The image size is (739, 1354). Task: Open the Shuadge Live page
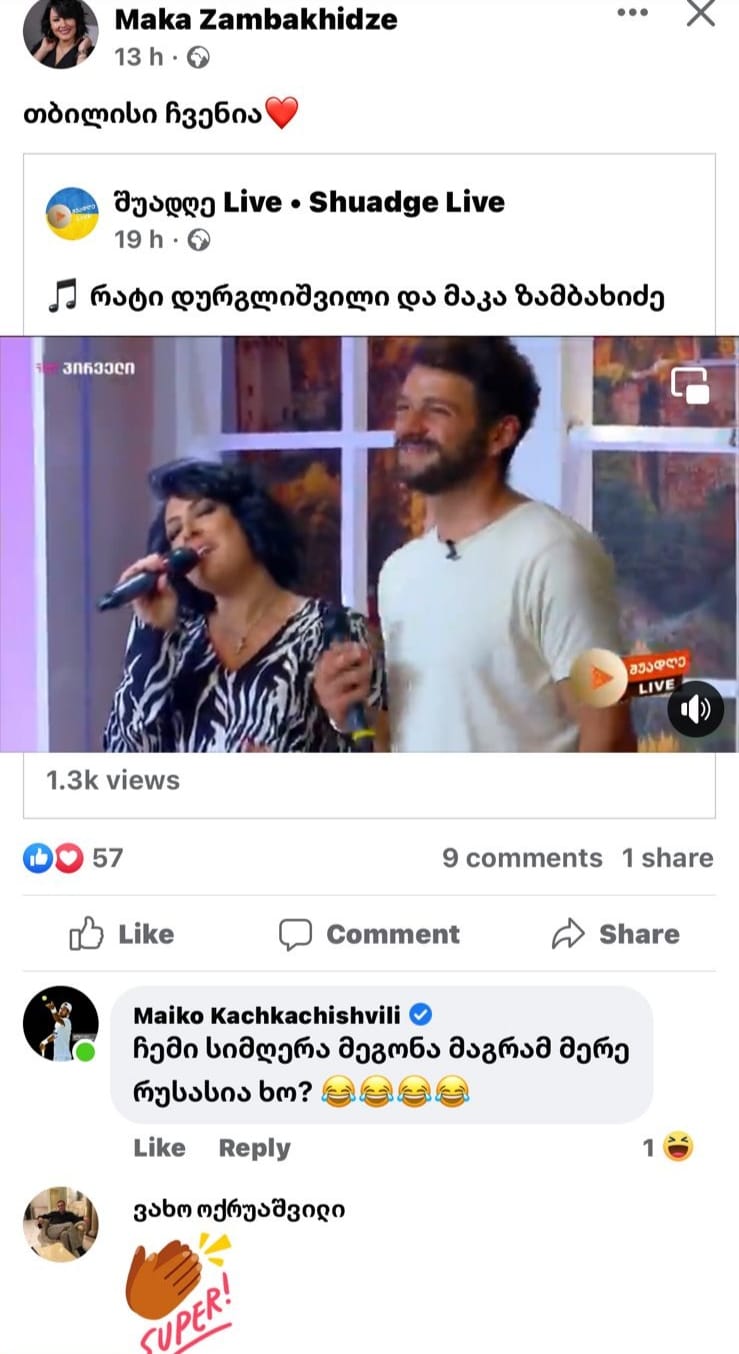[363, 202]
